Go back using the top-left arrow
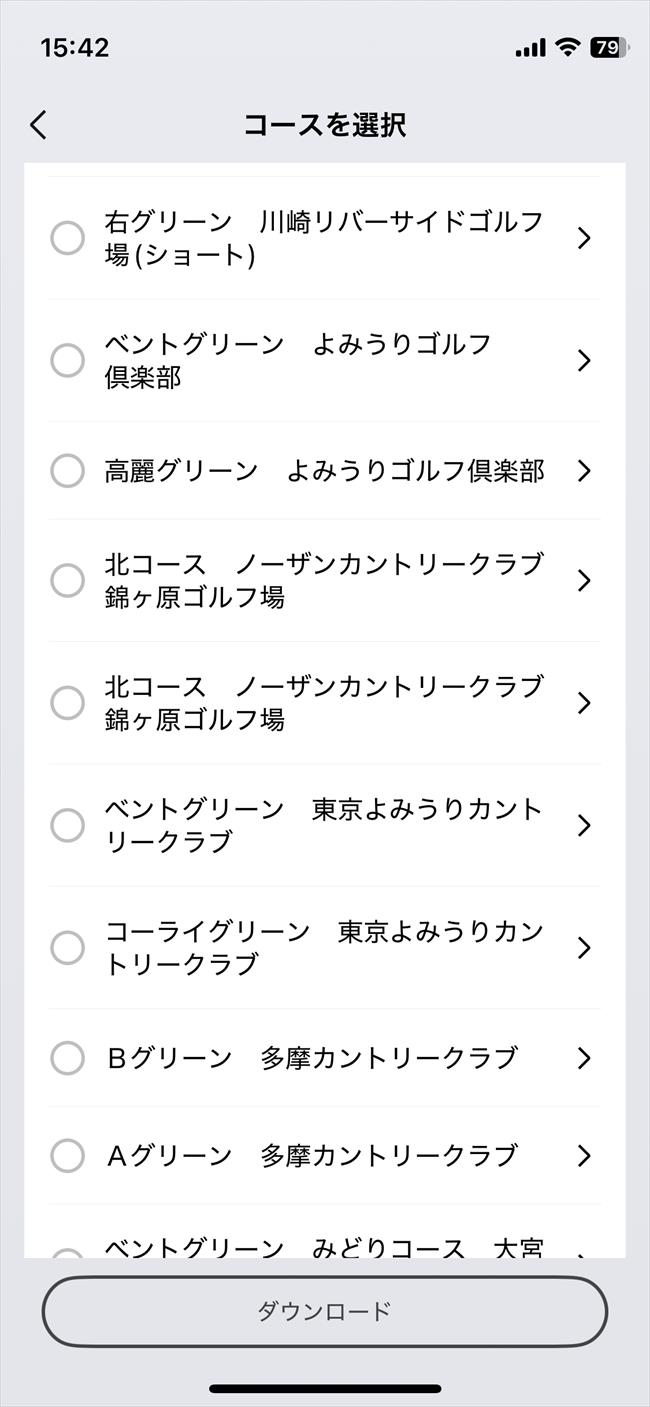The width and height of the screenshot is (650, 1407). point(38,125)
